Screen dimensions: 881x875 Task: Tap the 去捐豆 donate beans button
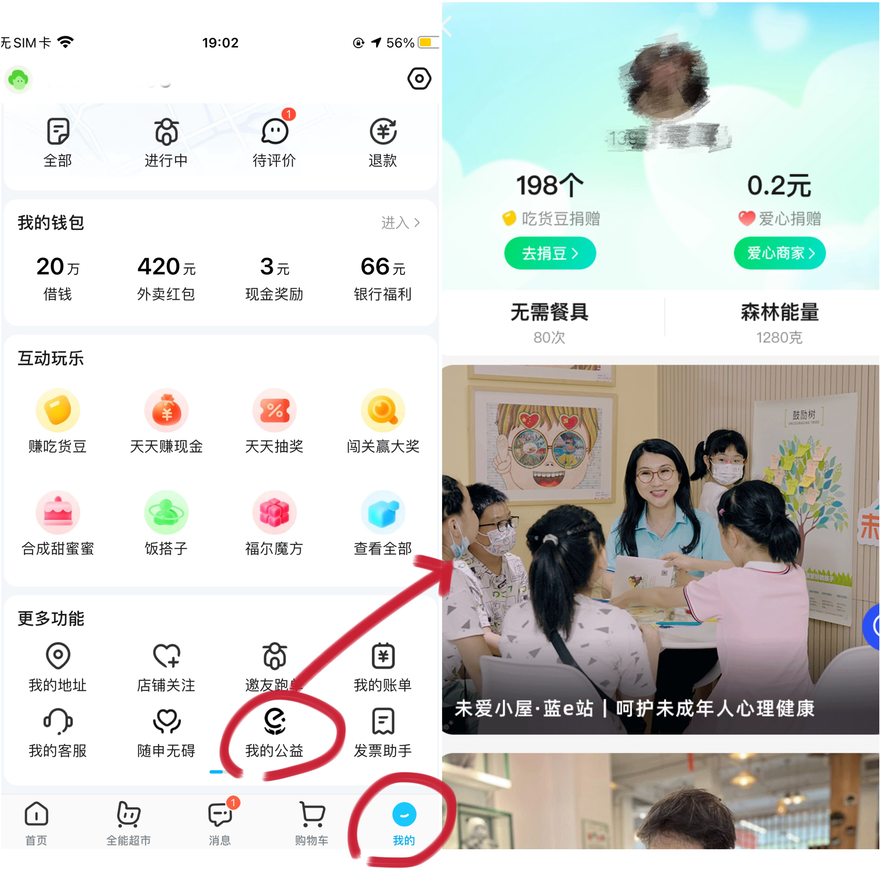[x=550, y=253]
